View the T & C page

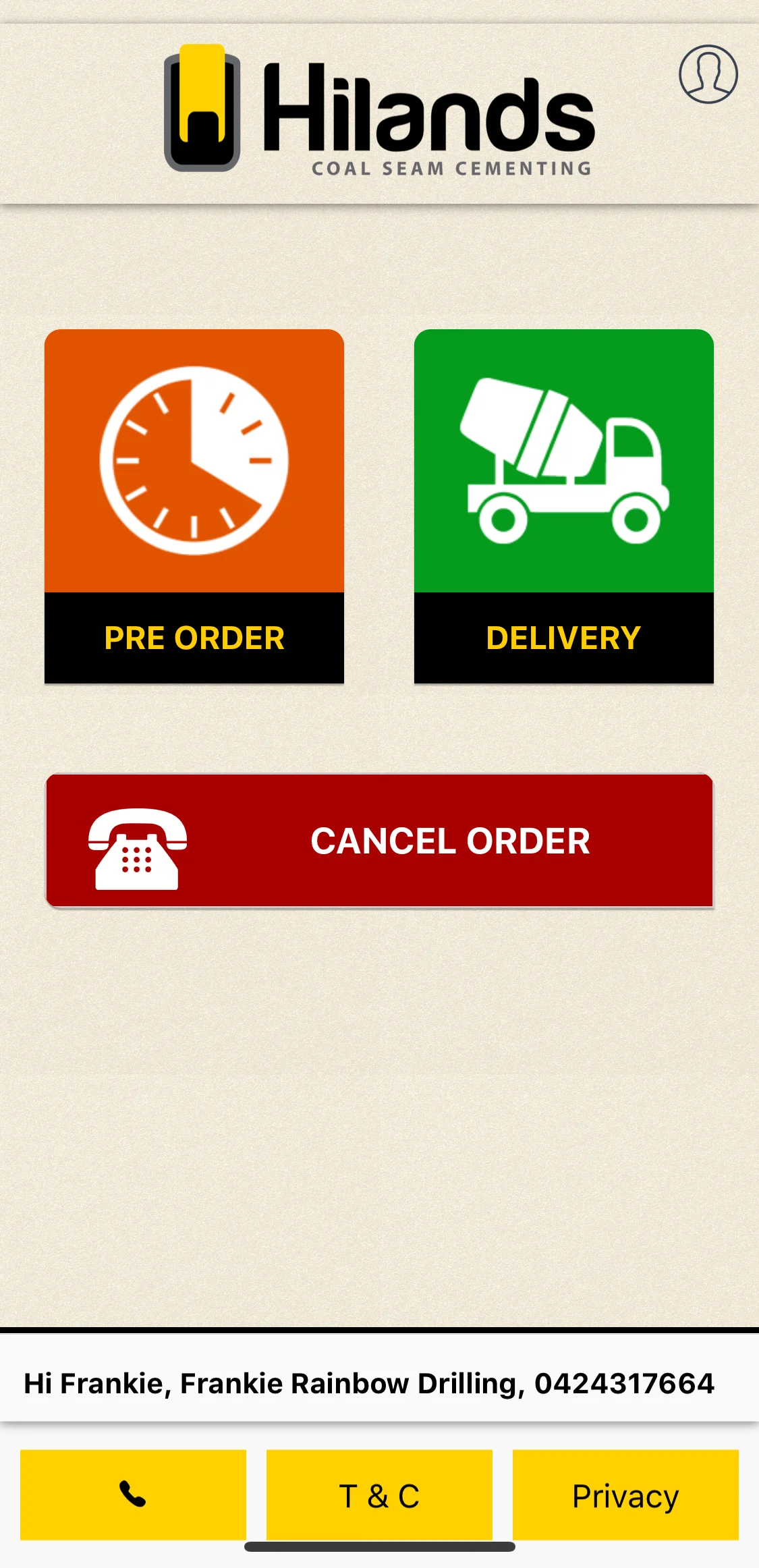pos(379,1494)
